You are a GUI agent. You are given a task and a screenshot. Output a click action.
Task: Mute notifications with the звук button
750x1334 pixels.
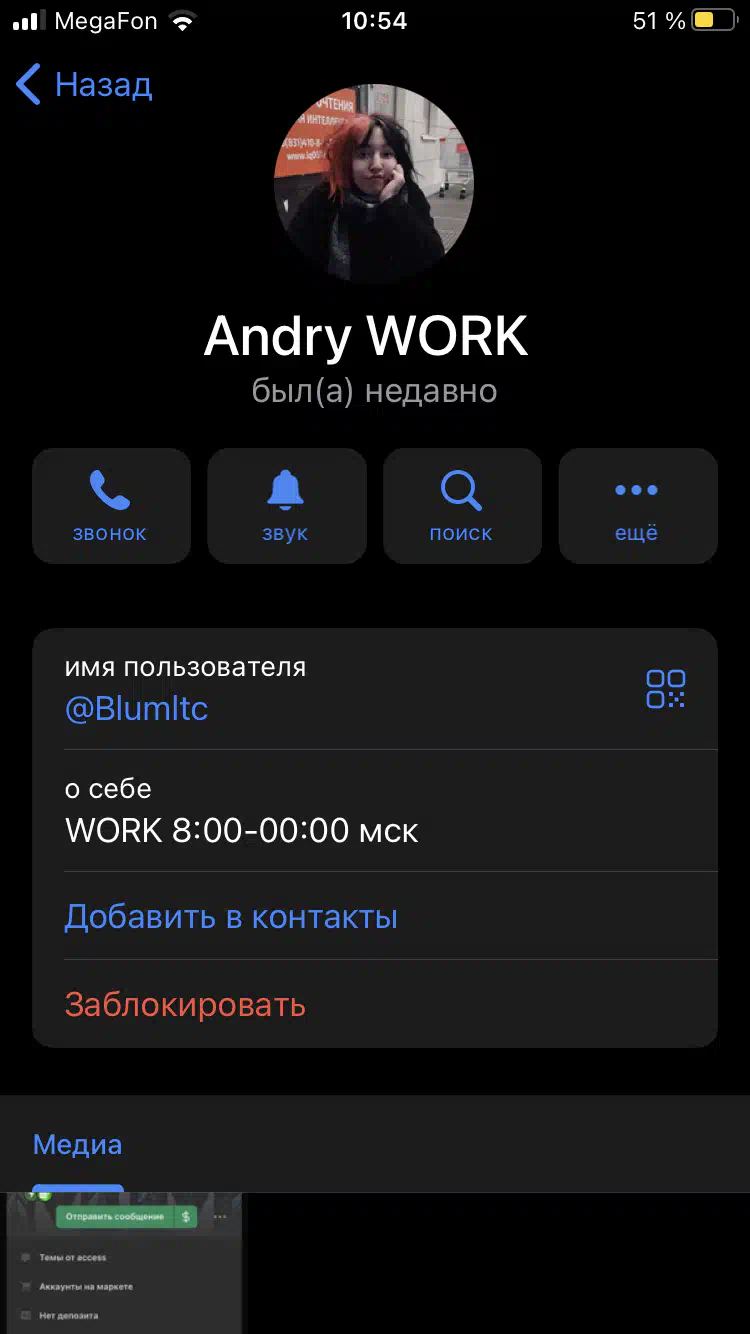tap(287, 506)
